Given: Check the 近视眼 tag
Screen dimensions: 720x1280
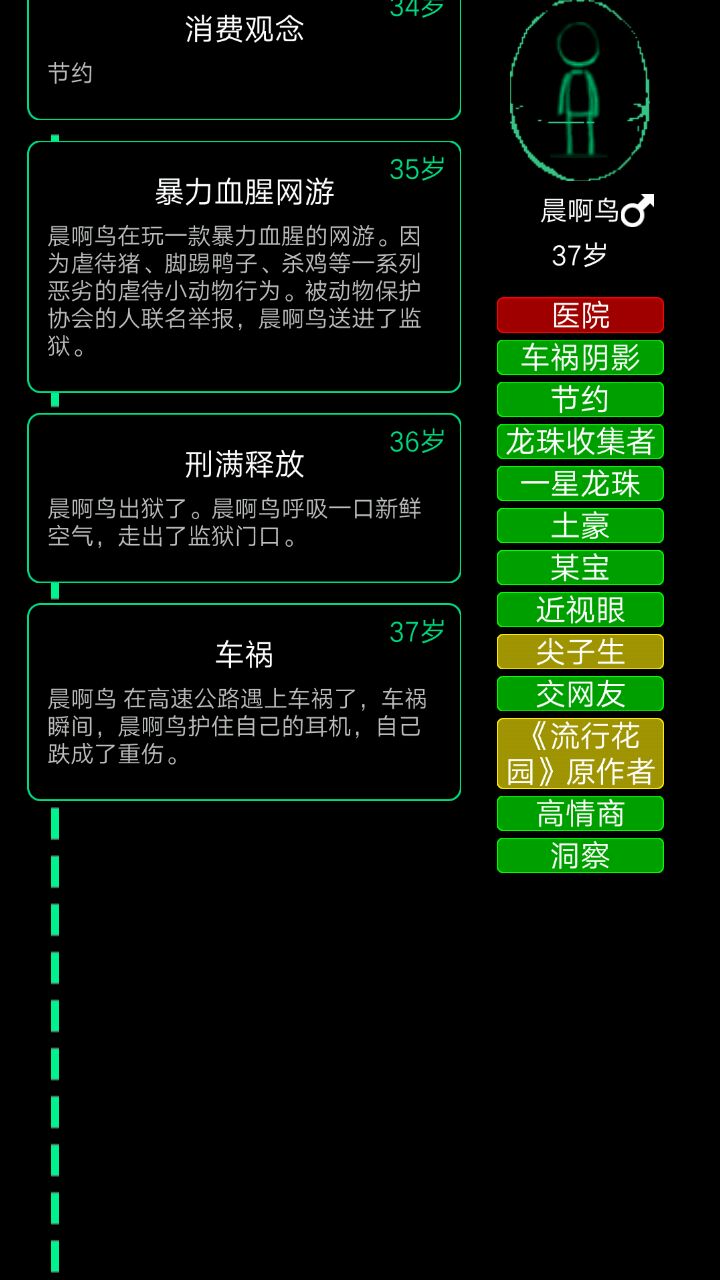Looking at the screenshot, I should pyautogui.click(x=580, y=609).
